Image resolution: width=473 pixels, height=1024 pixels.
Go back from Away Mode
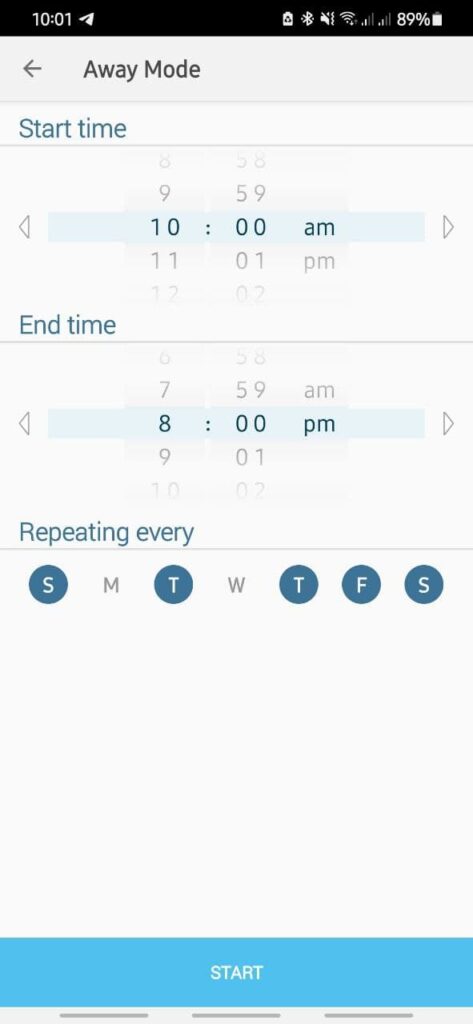(x=31, y=69)
